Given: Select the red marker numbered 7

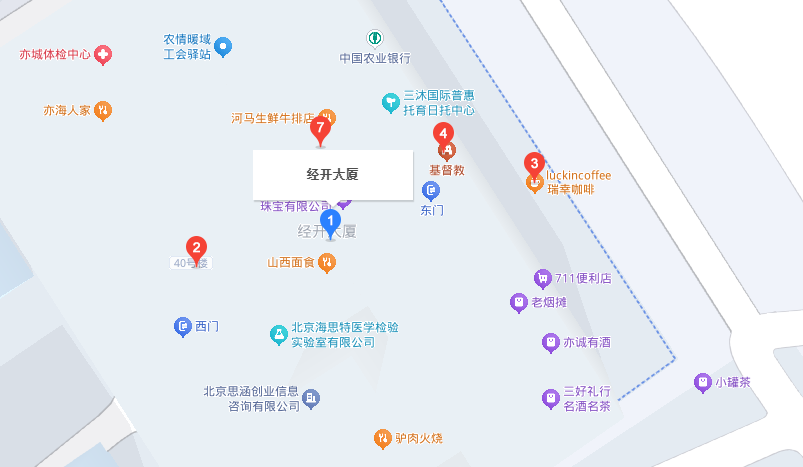Looking at the screenshot, I should coord(320,130).
